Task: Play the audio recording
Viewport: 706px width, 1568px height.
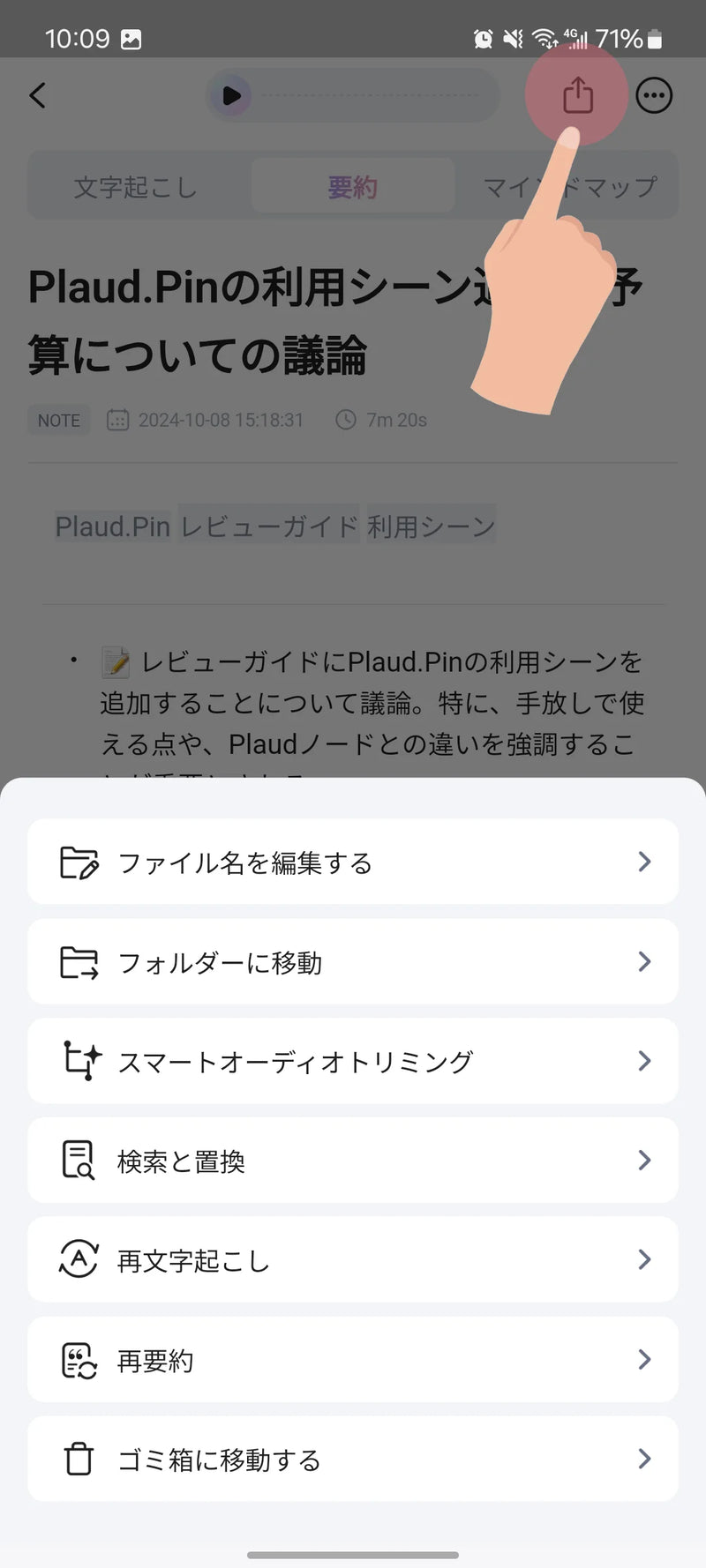Action: [x=231, y=95]
